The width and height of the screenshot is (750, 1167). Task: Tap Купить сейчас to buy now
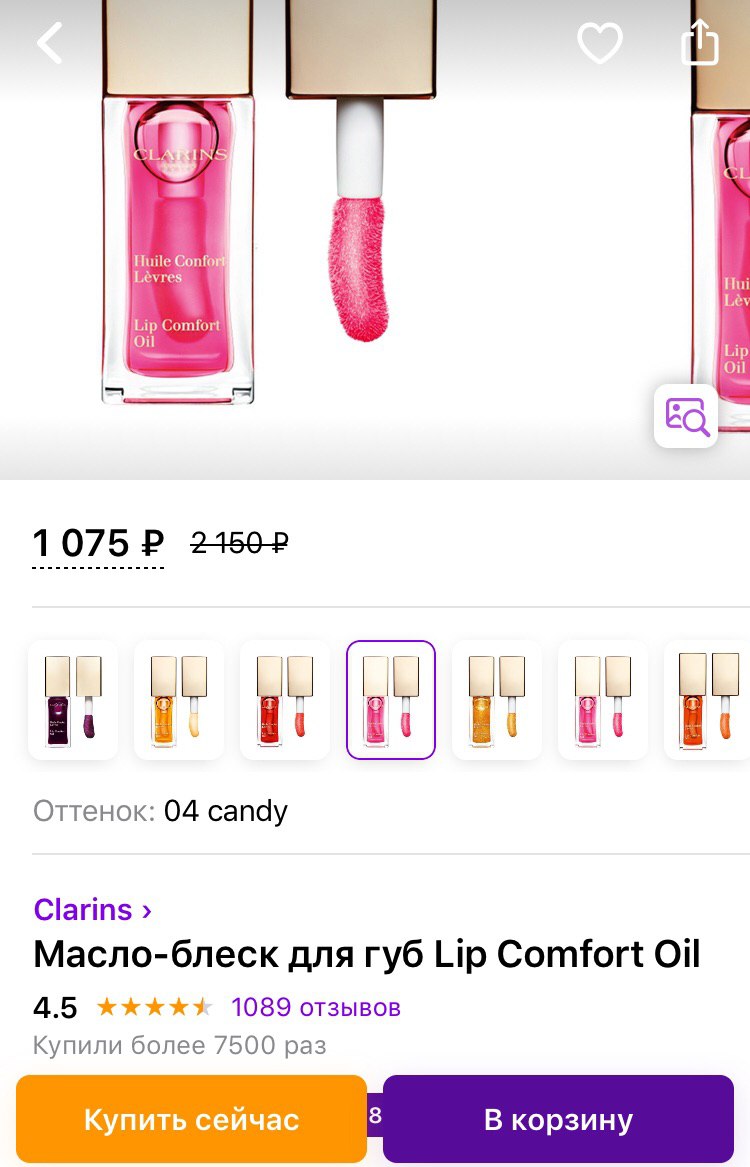[x=191, y=1119]
